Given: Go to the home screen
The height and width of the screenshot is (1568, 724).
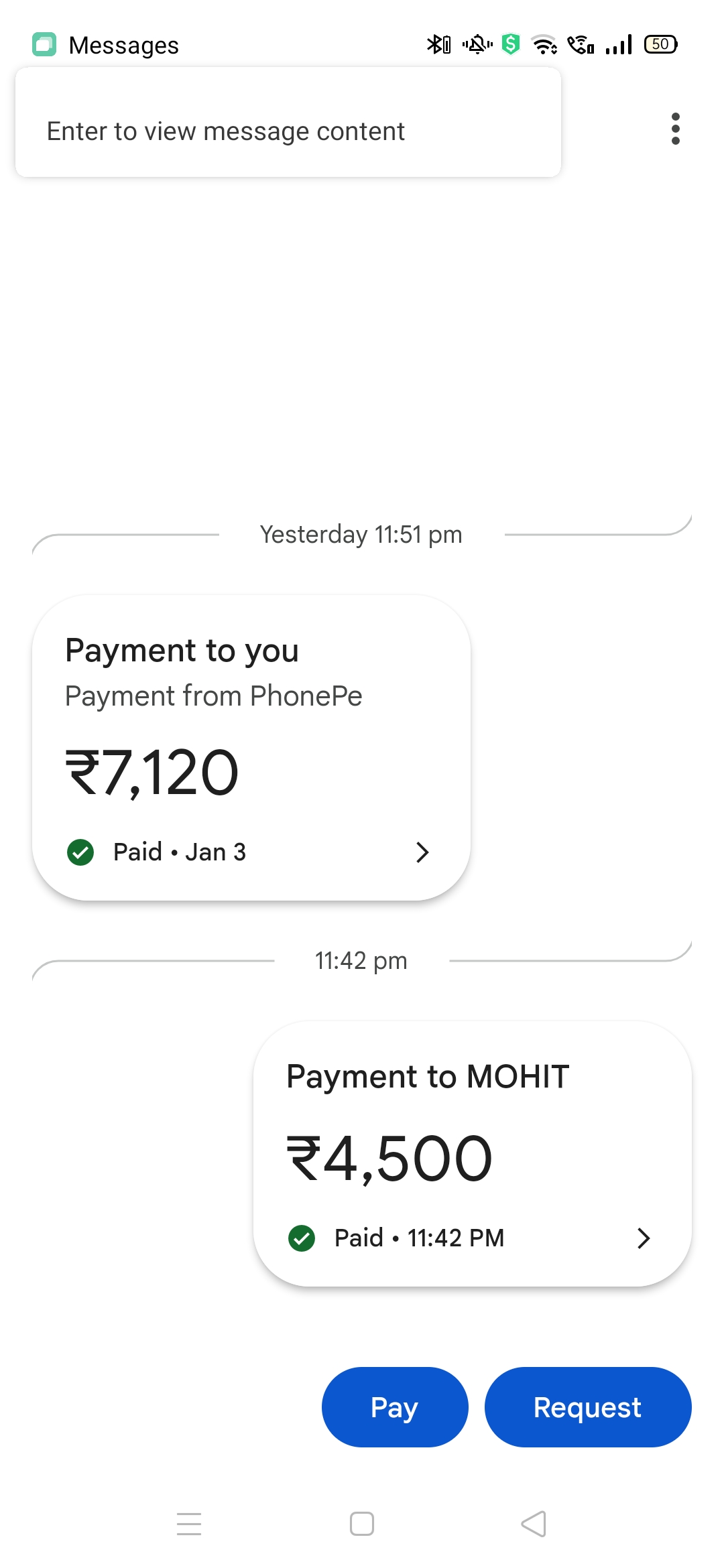Looking at the screenshot, I should coord(362,1524).
